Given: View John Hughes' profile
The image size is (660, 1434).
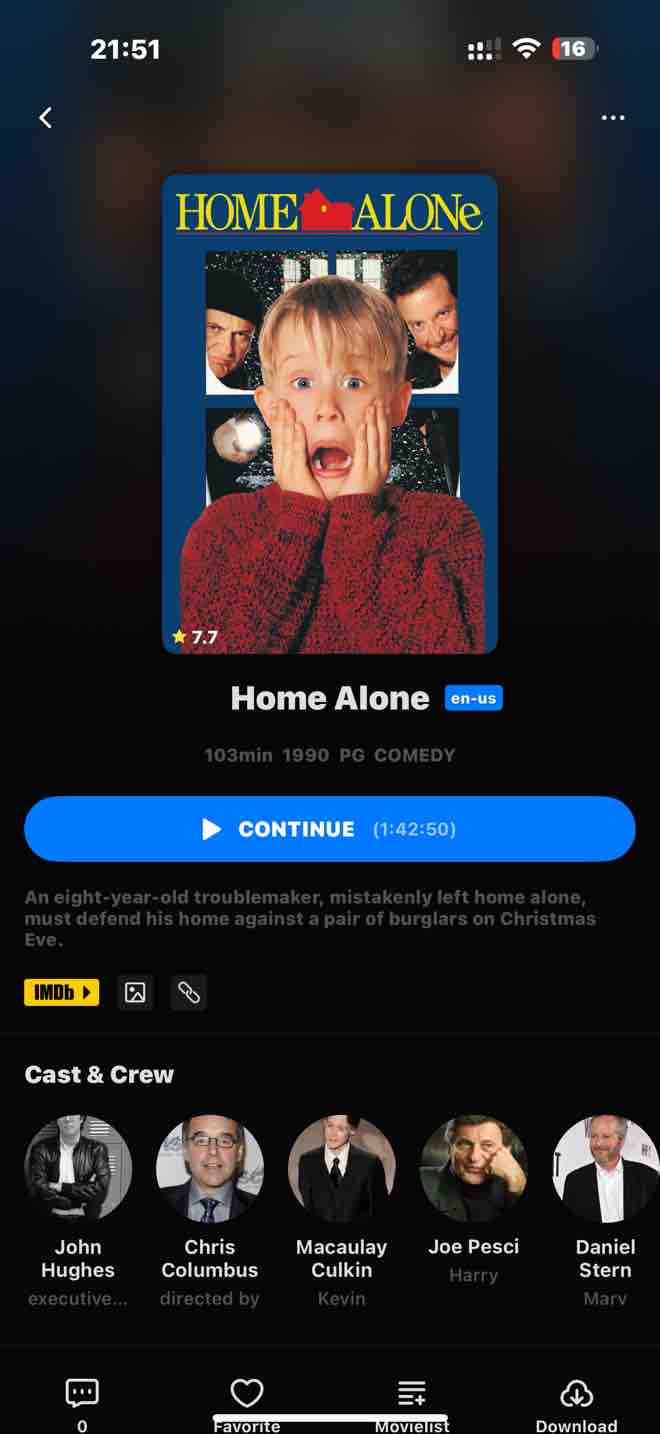Looking at the screenshot, I should point(78,1169).
